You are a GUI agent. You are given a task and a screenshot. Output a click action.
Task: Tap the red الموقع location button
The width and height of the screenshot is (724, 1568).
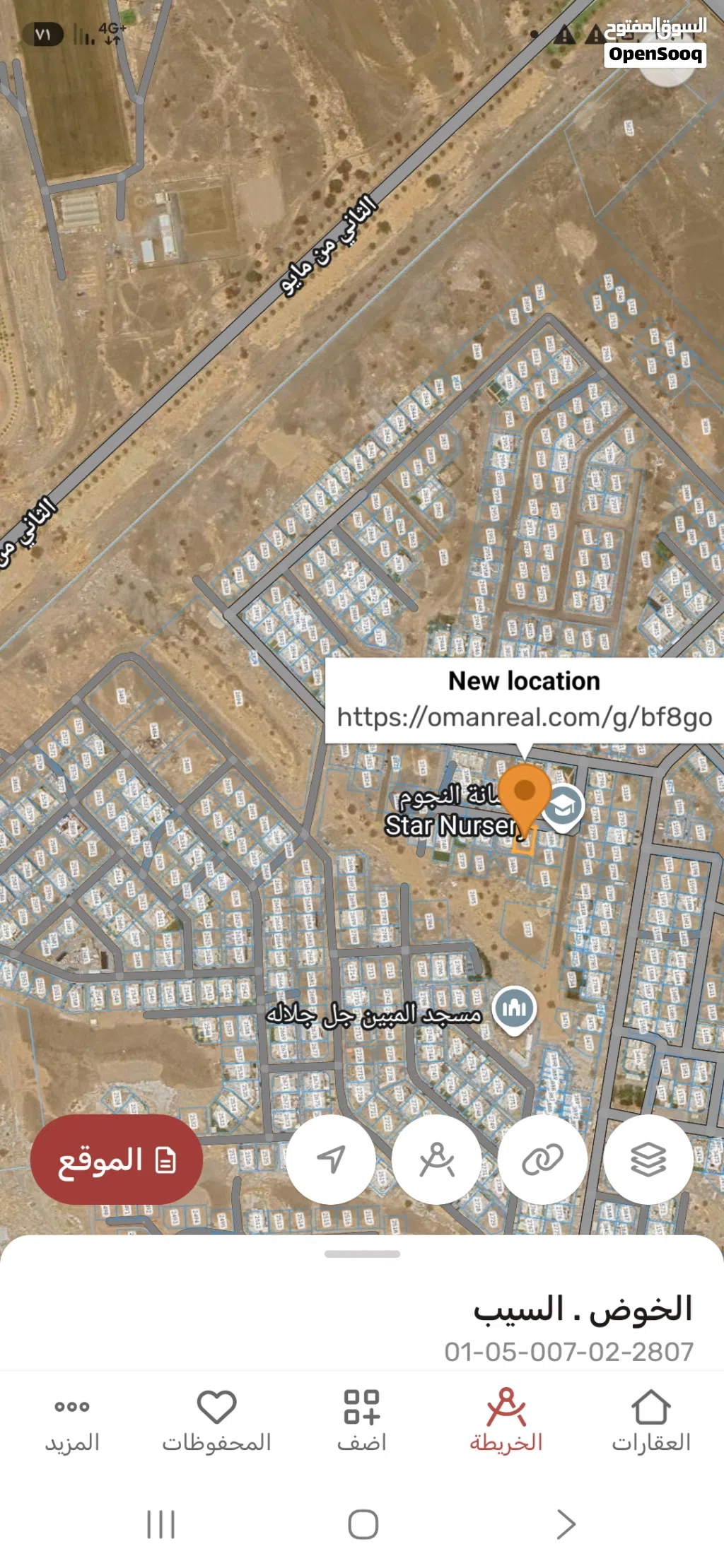pyautogui.click(x=117, y=1160)
